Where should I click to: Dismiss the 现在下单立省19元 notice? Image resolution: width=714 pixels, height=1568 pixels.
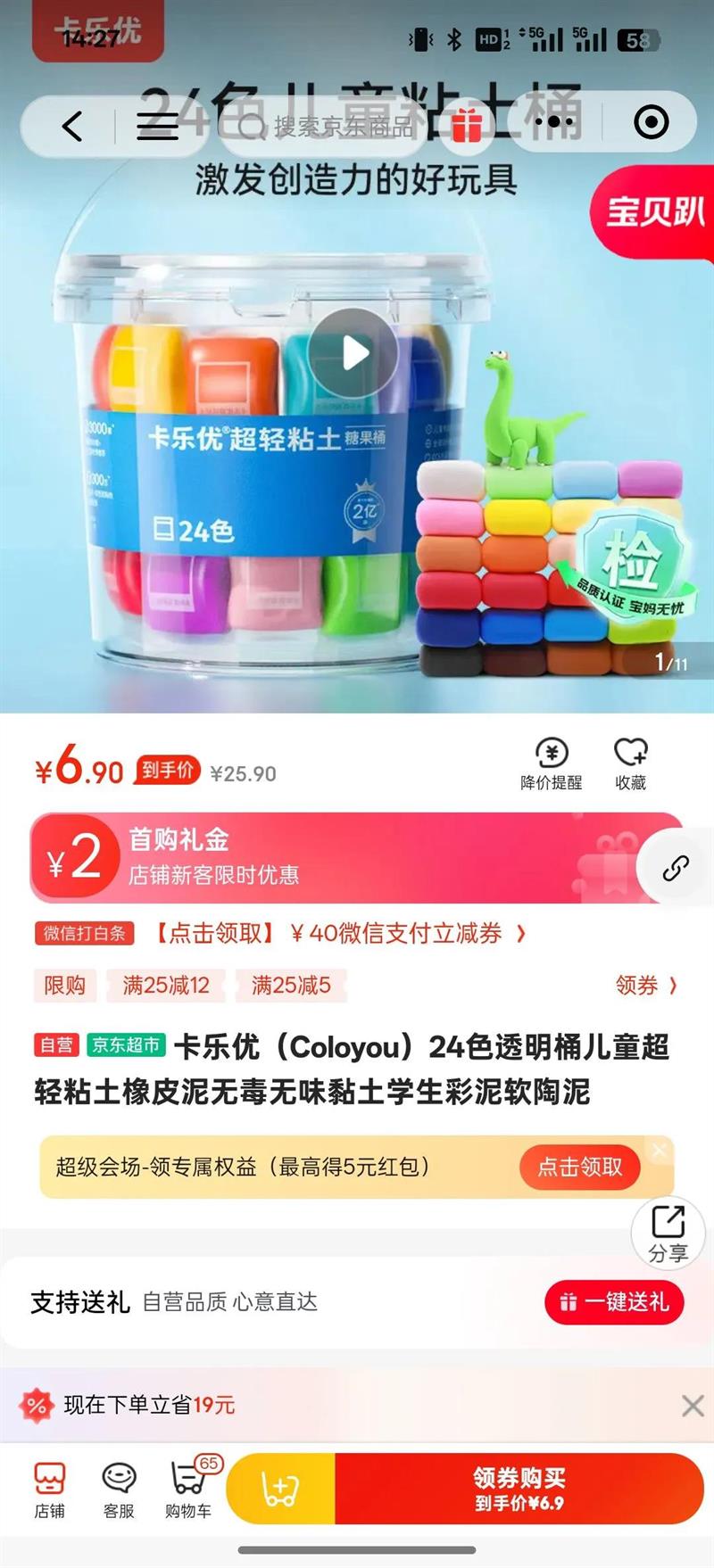click(x=693, y=1406)
